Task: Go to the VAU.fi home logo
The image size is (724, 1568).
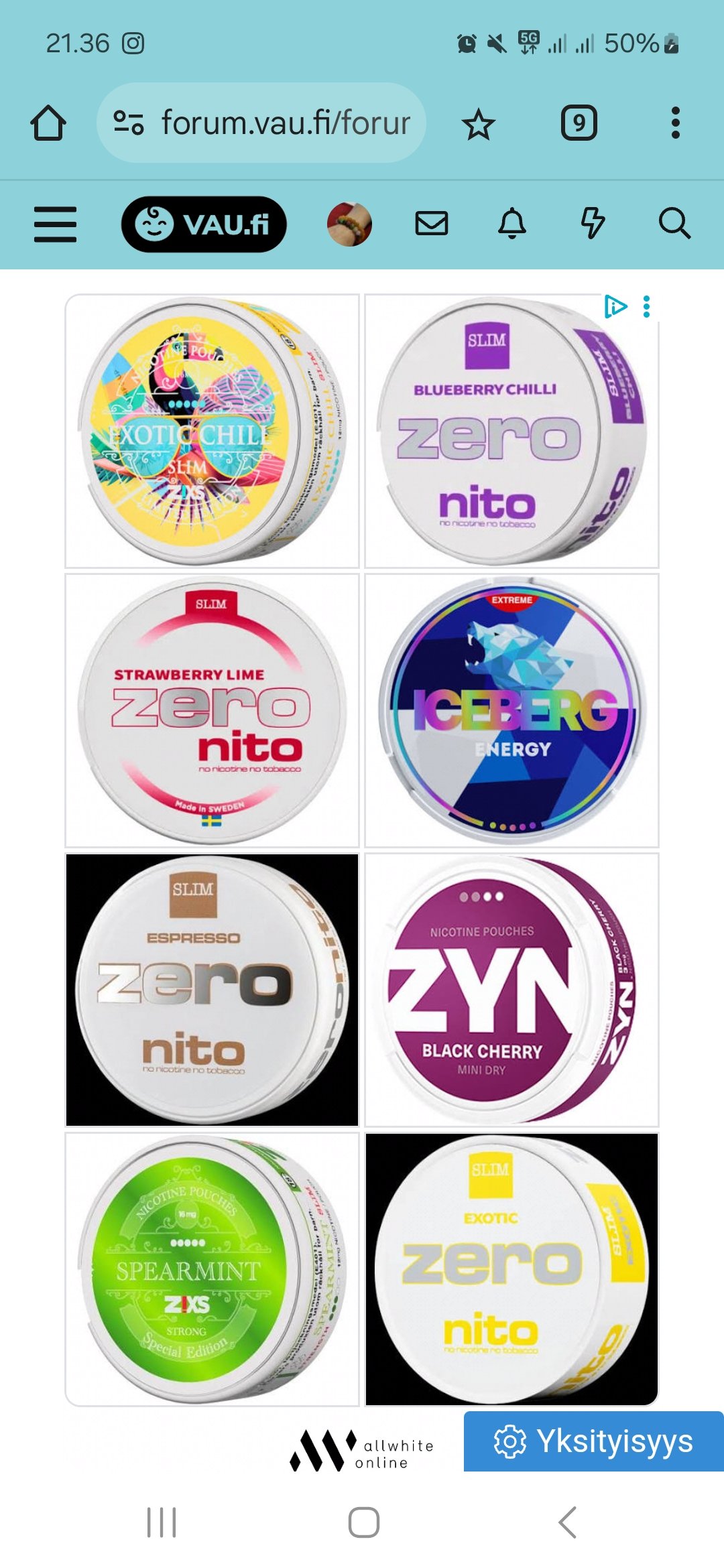Action: tap(204, 224)
